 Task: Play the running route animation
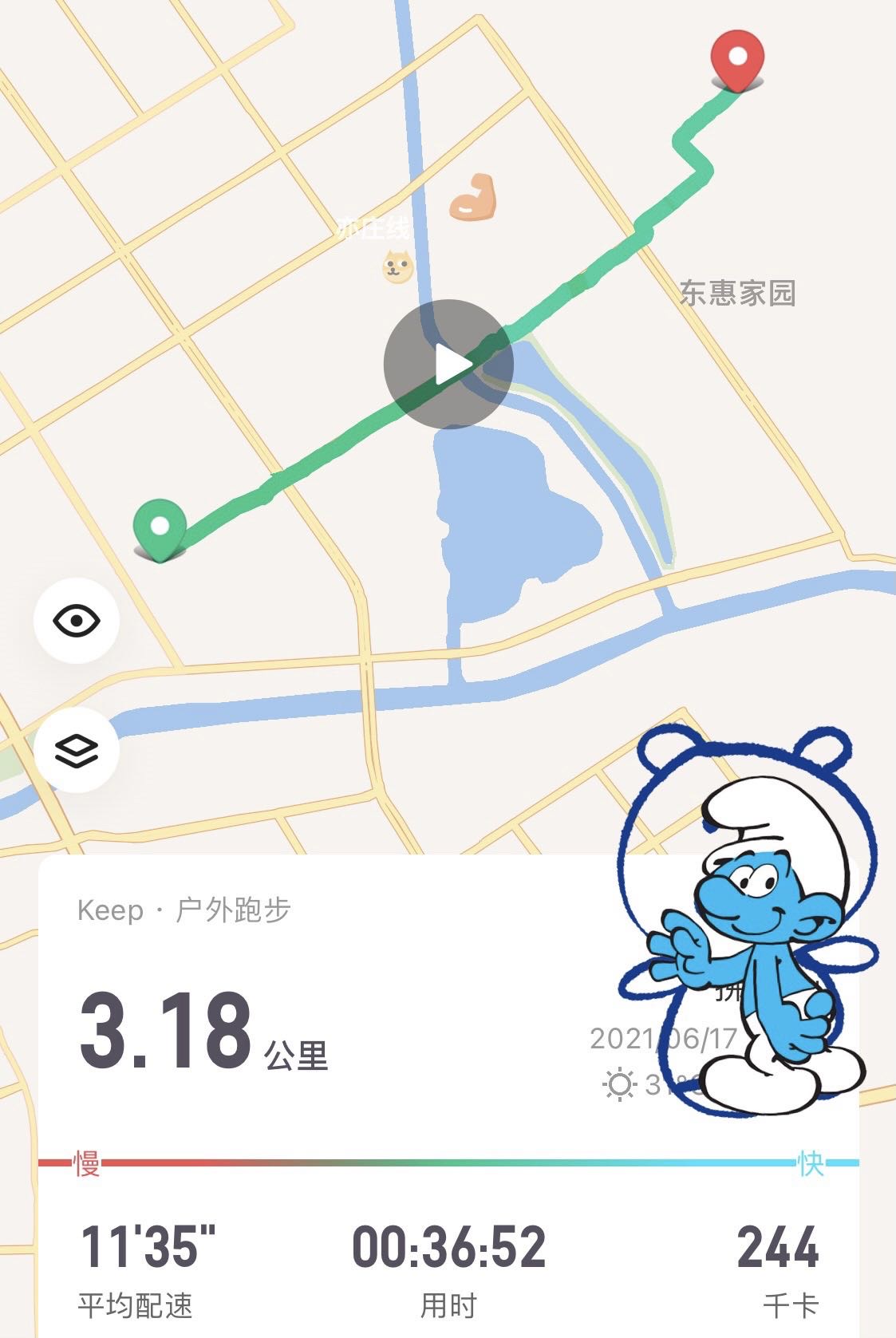coord(448,365)
